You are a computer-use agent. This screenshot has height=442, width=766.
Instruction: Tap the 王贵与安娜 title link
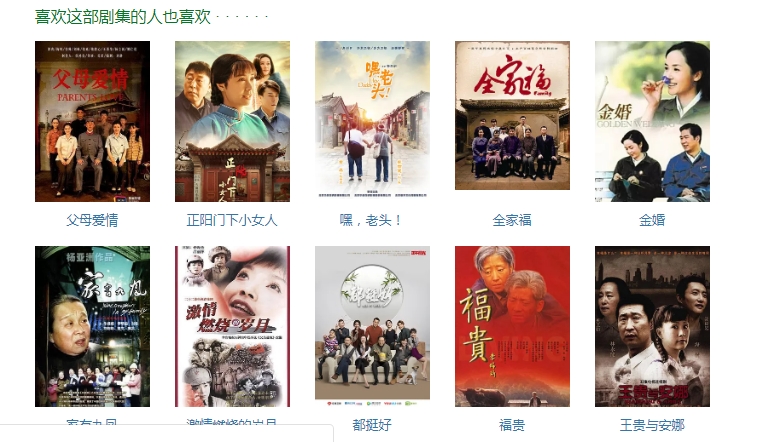click(x=652, y=425)
